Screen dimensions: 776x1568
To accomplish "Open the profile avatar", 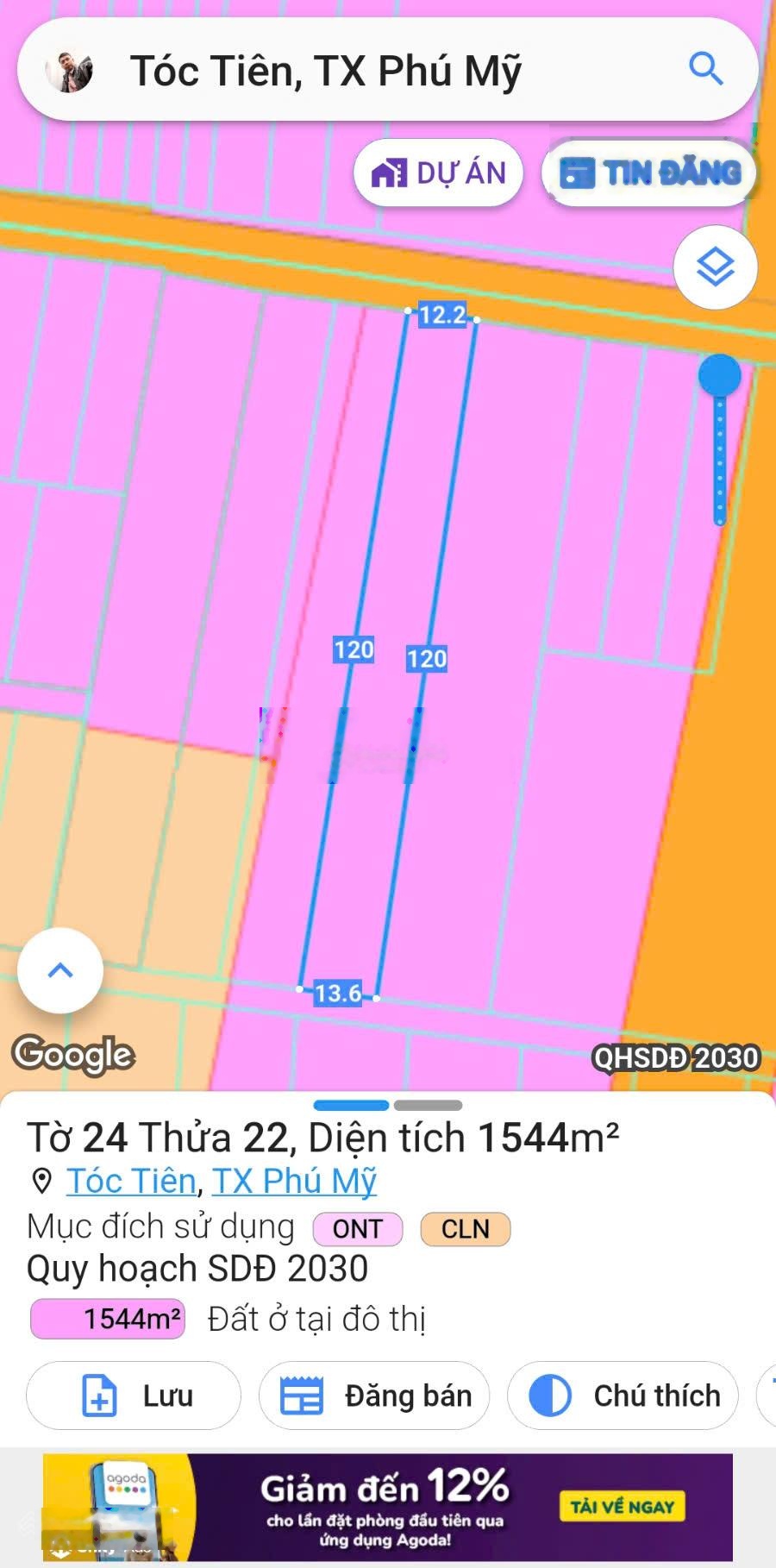I will point(69,71).
